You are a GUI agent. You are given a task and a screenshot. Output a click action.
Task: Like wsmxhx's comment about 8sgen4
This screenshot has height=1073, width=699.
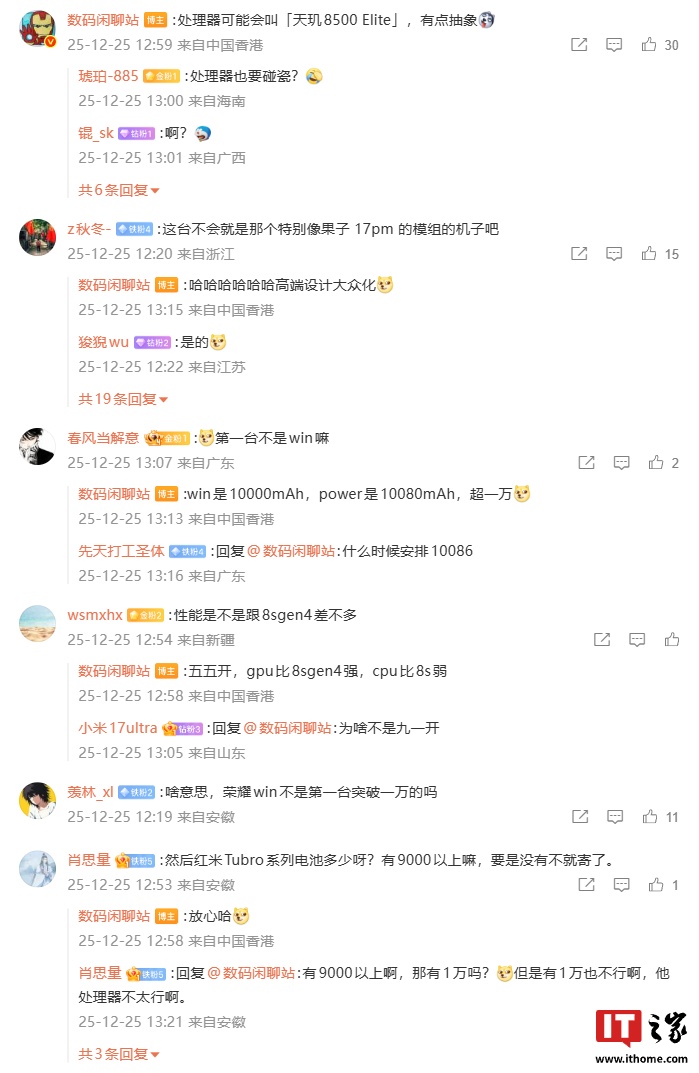(671, 639)
